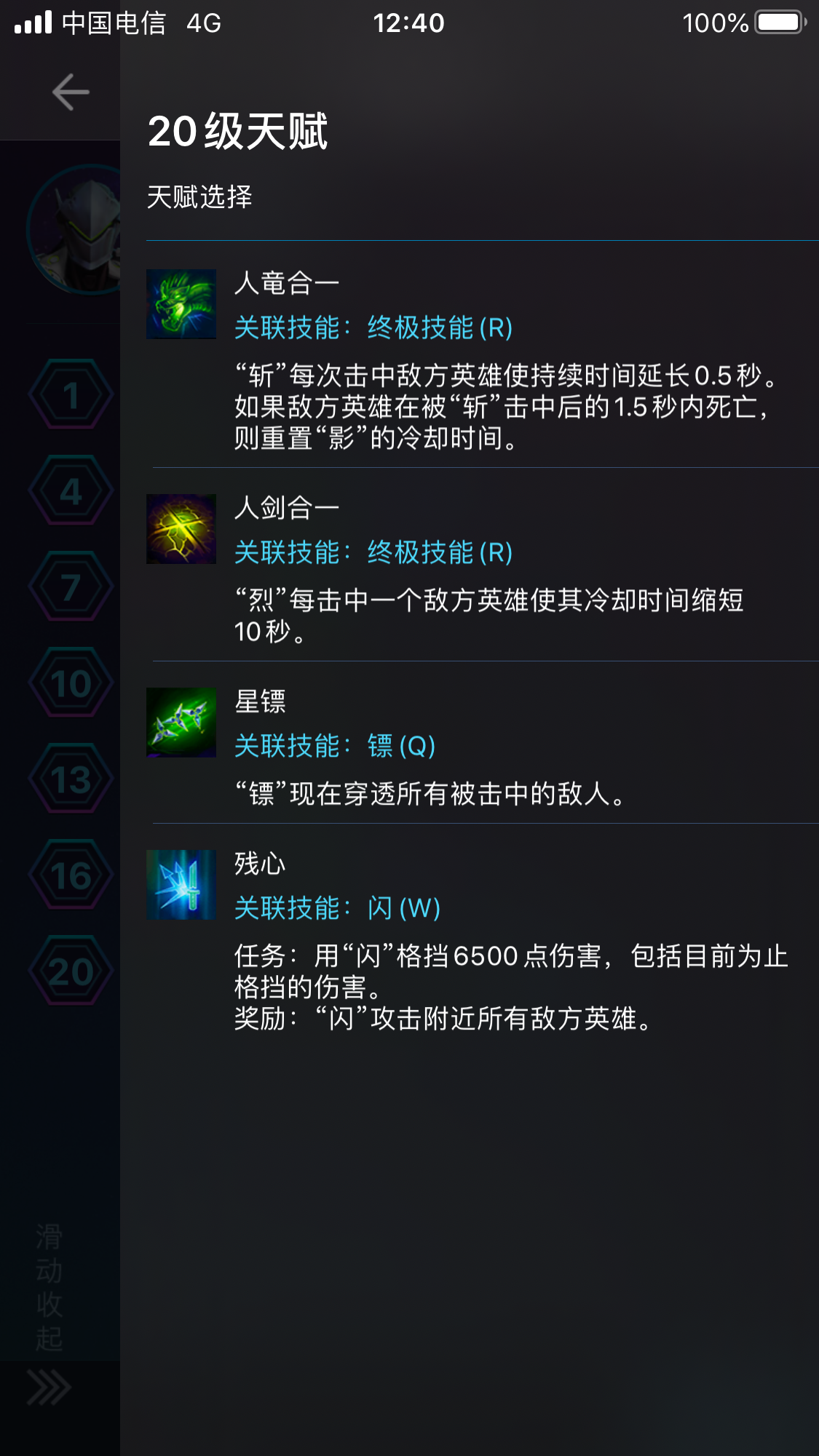Switch to level 4 talents
This screenshot has height=1456, width=819.
click(71, 490)
